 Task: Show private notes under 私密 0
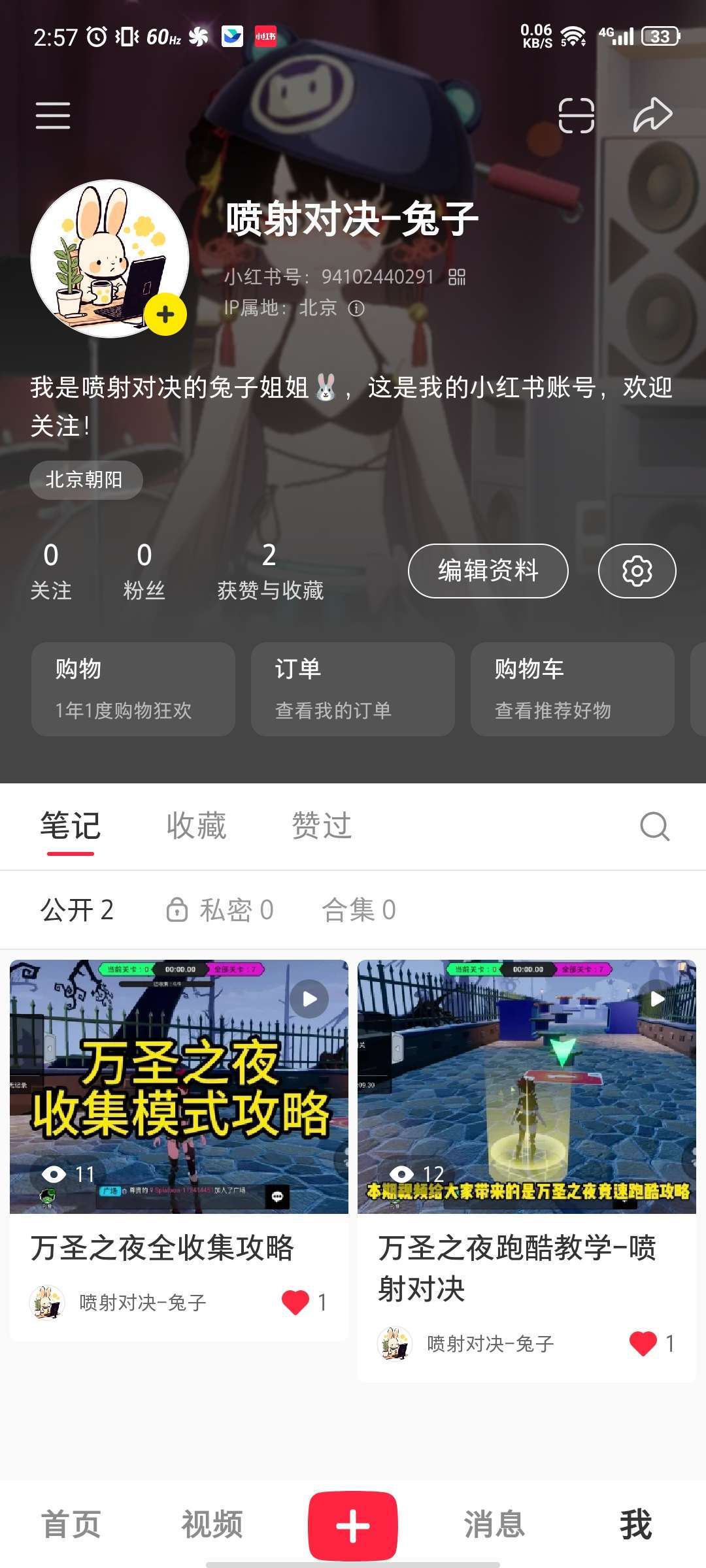coord(220,909)
